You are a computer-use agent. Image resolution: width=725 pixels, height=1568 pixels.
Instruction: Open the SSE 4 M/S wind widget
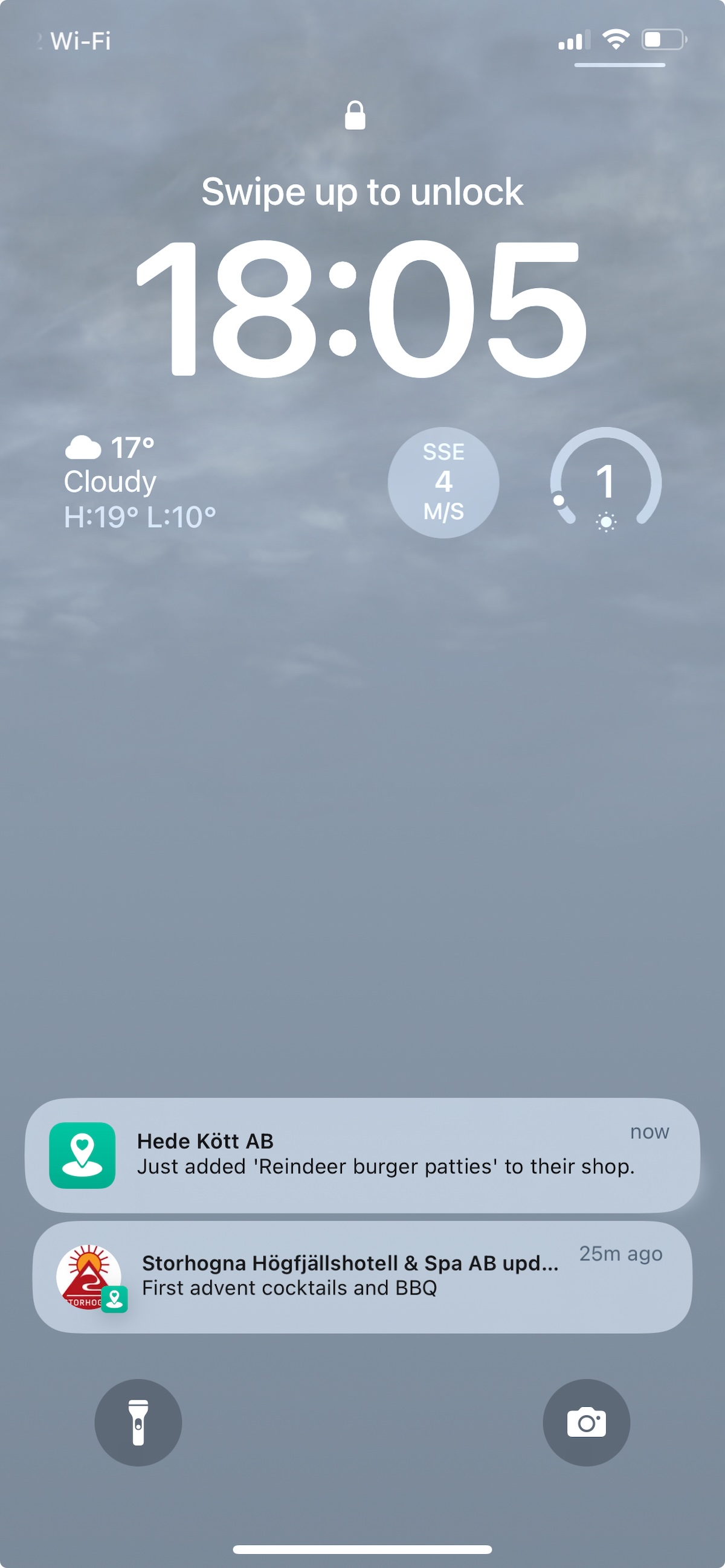point(443,482)
